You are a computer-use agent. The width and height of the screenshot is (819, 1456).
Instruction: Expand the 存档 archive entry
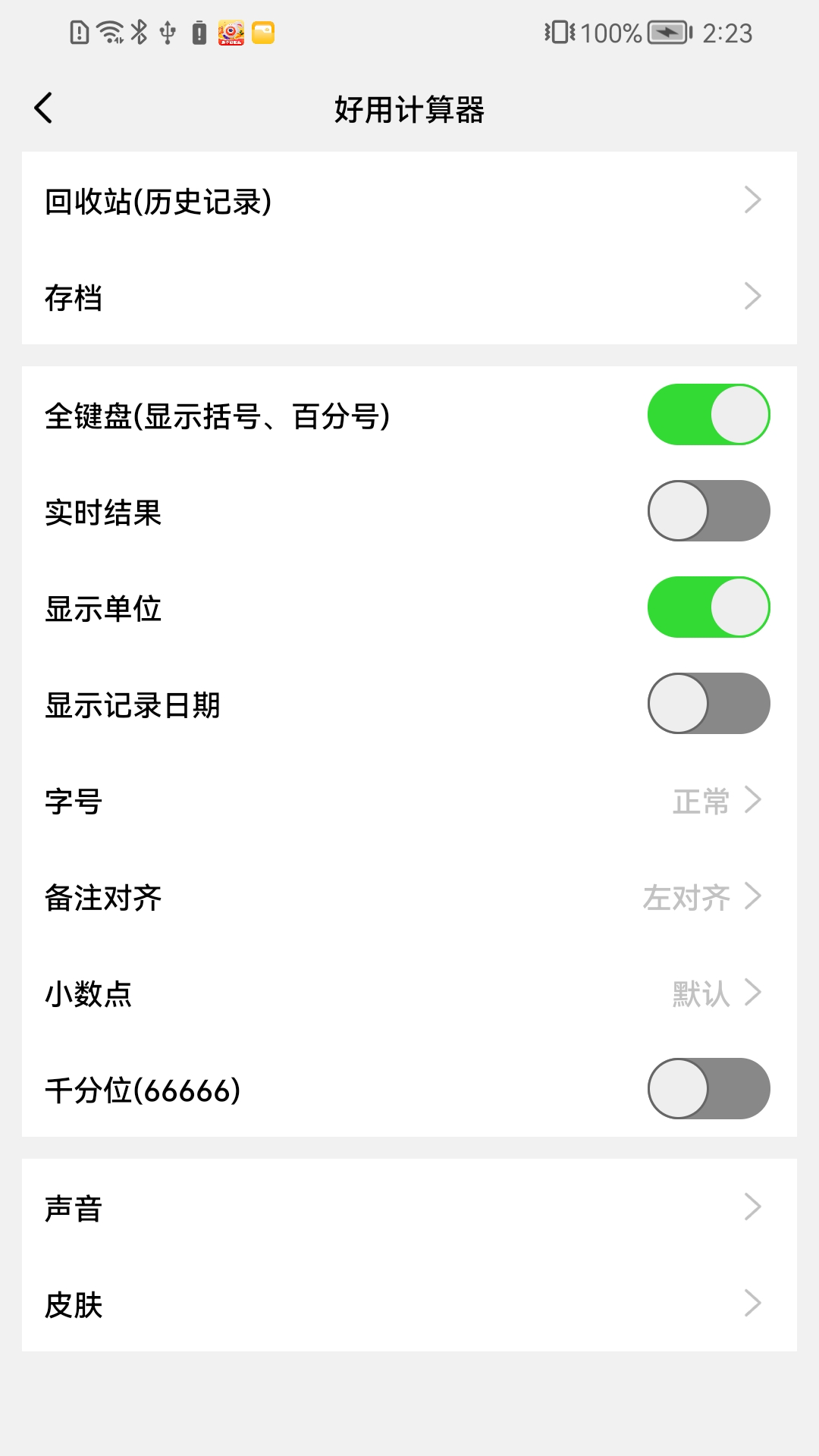(x=409, y=298)
